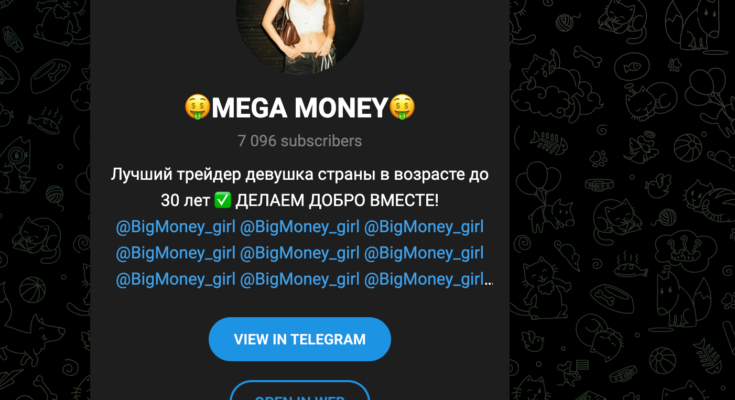Image resolution: width=735 pixels, height=400 pixels.
Task: Open the first @BigMoney_girl mention link
Action: (176, 227)
